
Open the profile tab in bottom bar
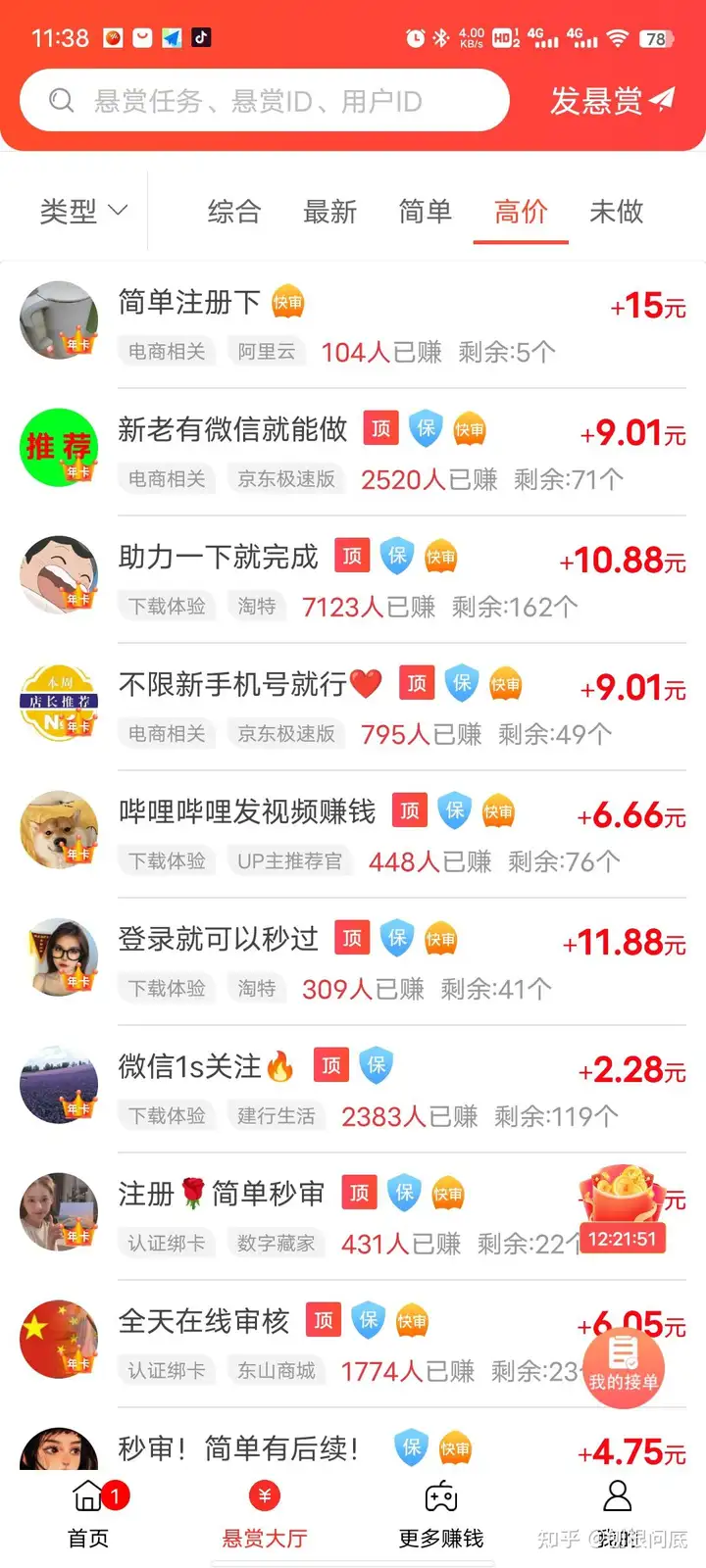pos(617,1513)
